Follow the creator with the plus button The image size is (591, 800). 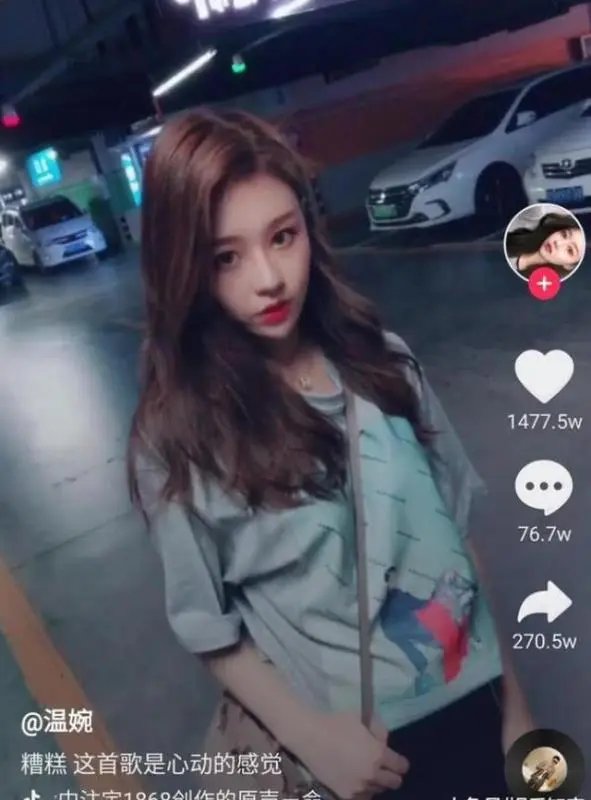pyautogui.click(x=544, y=283)
